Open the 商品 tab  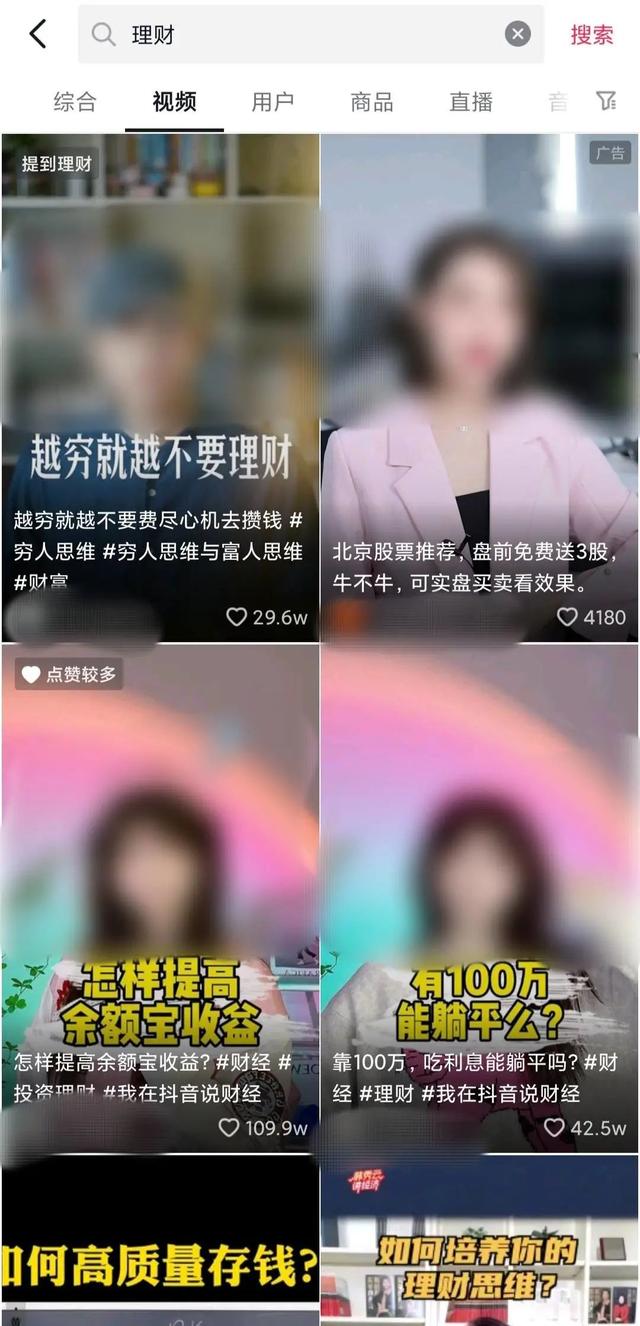372,101
